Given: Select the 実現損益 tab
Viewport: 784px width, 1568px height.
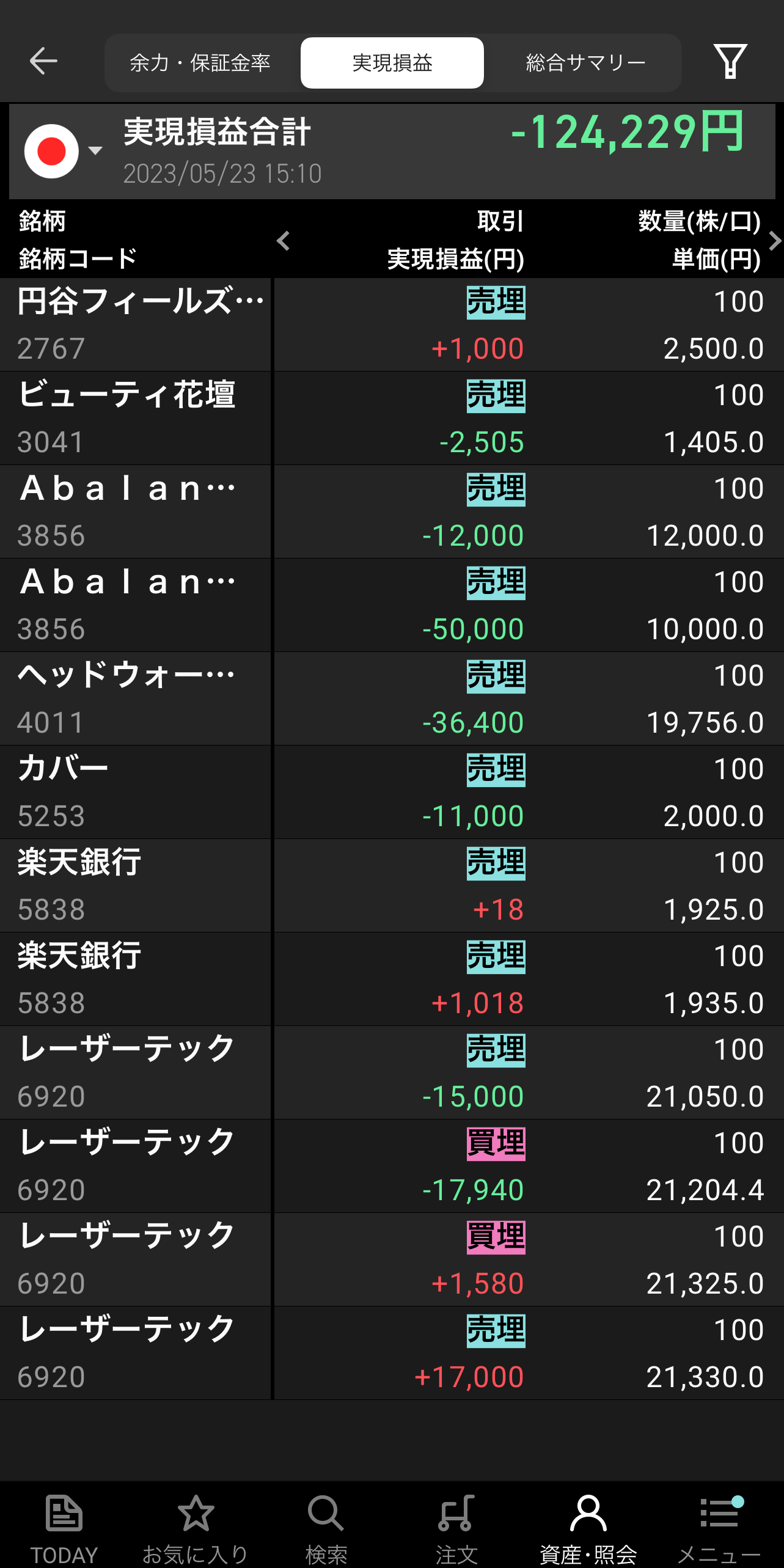Looking at the screenshot, I should click(x=392, y=63).
